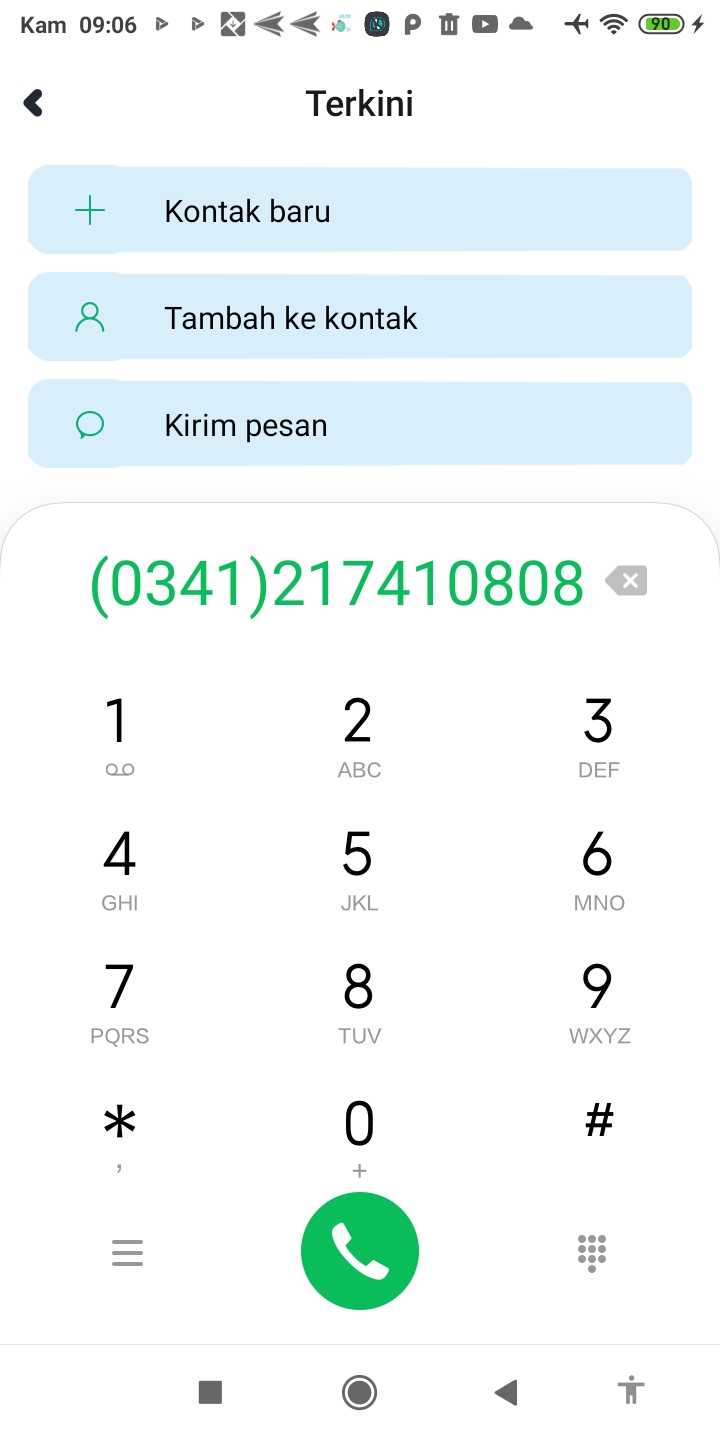Call the dialed number with green button
The height and width of the screenshot is (1440, 720).
360,1251
